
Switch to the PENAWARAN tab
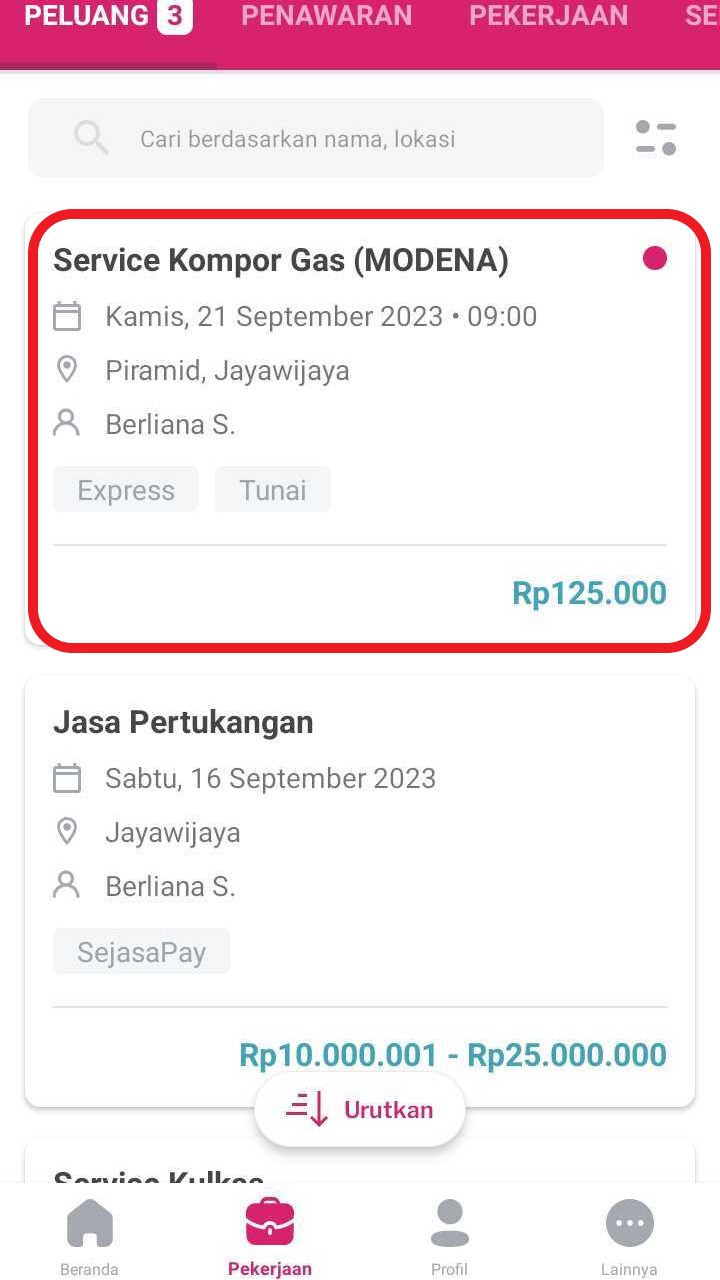(x=325, y=16)
